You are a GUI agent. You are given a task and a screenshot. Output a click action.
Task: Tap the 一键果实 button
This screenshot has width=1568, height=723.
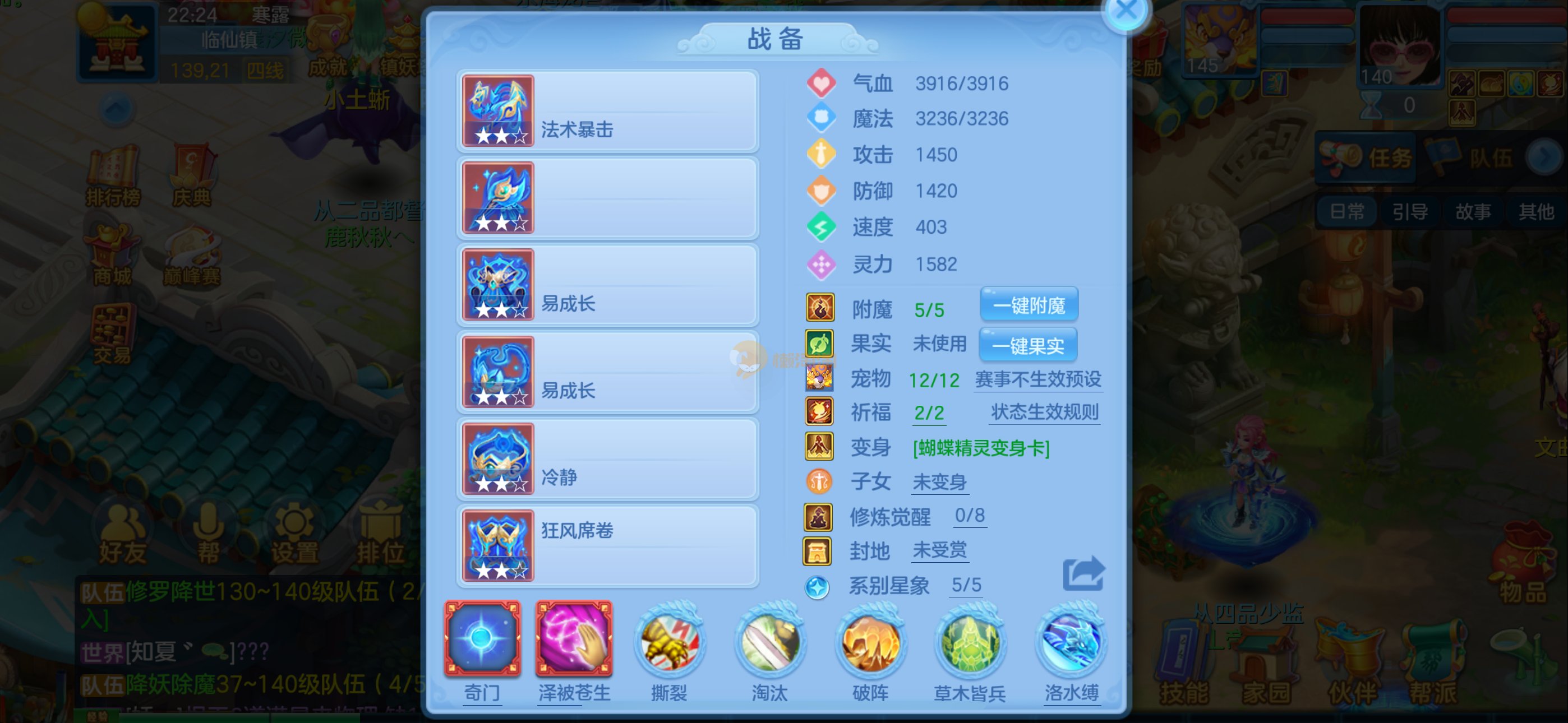(1027, 346)
